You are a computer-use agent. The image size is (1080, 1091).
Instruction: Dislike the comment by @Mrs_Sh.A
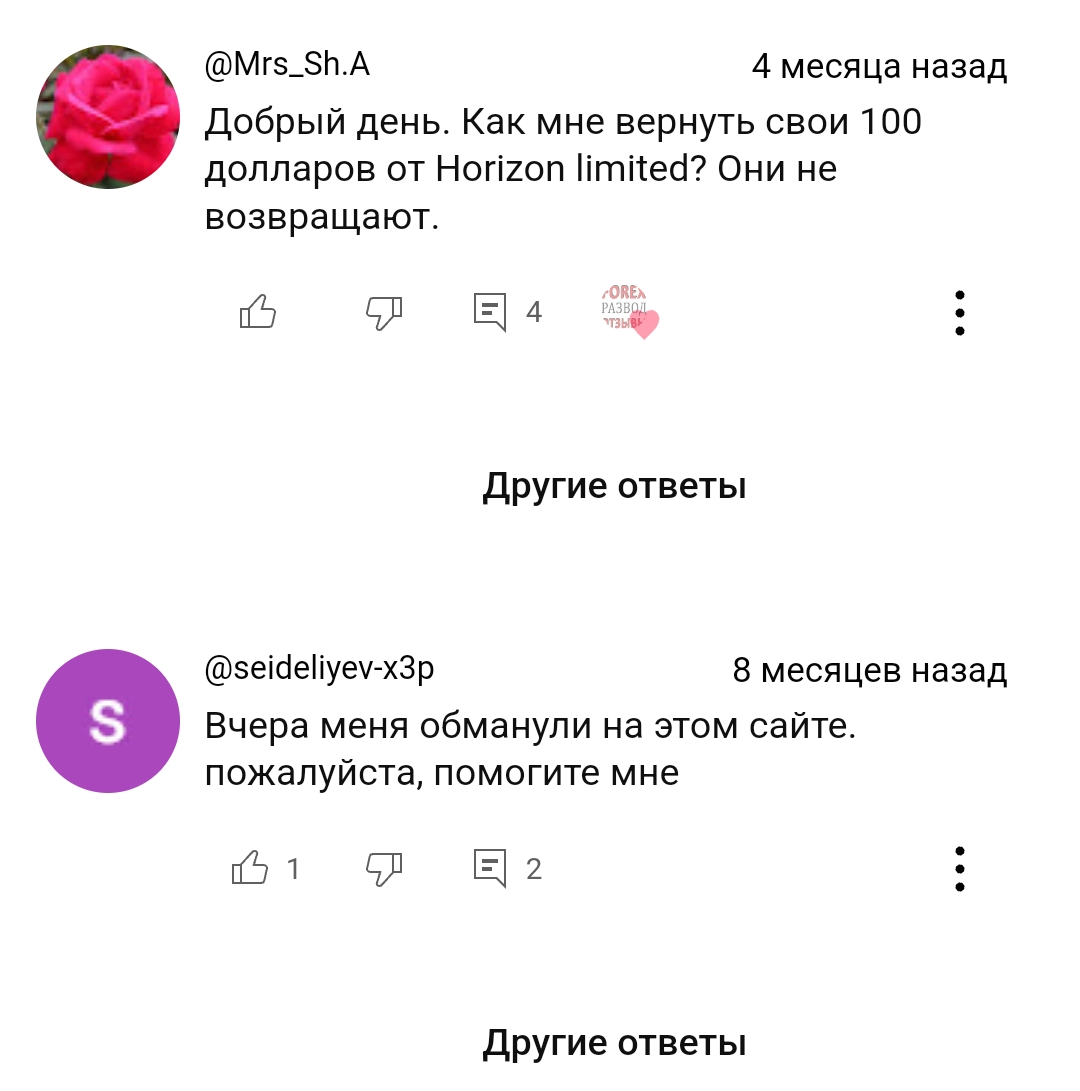click(384, 312)
